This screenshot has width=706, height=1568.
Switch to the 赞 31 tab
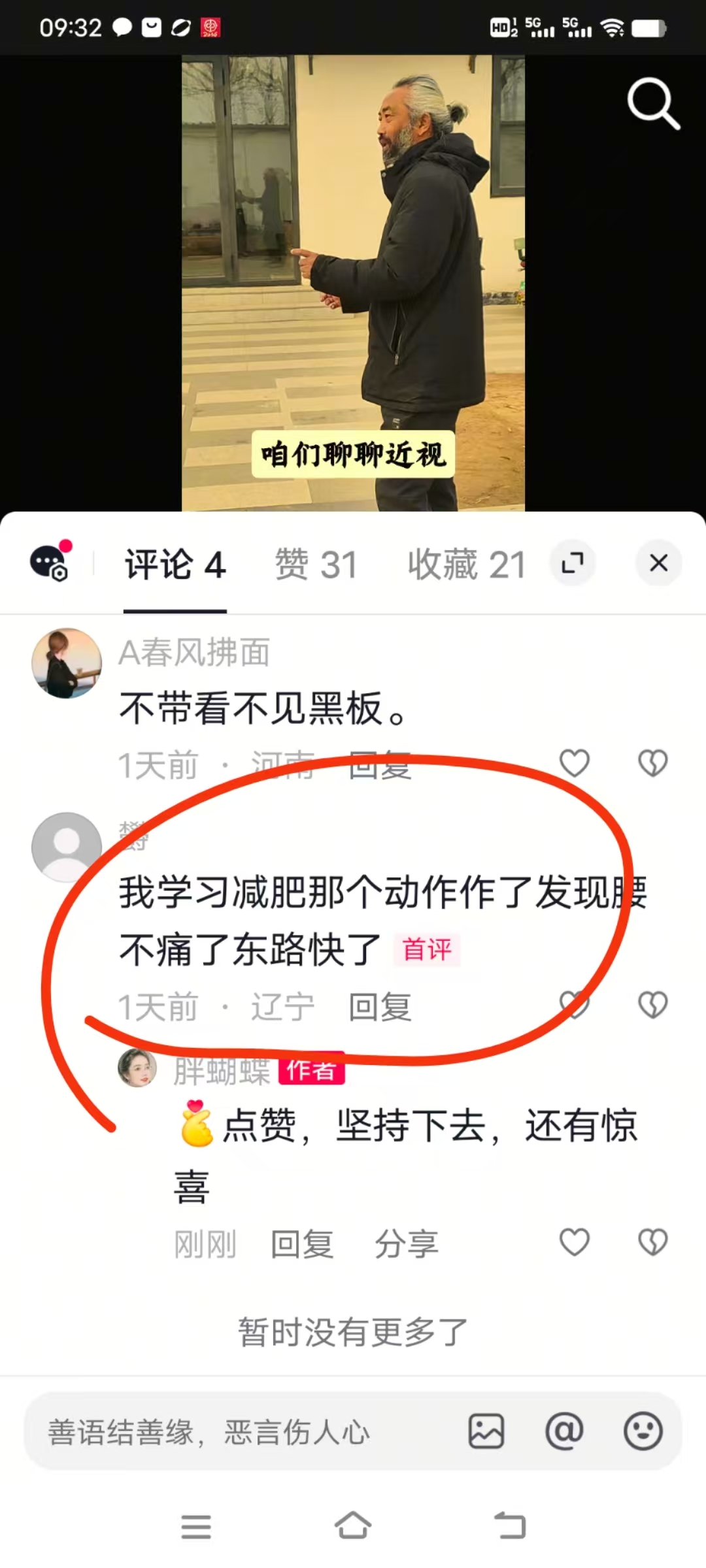316,564
